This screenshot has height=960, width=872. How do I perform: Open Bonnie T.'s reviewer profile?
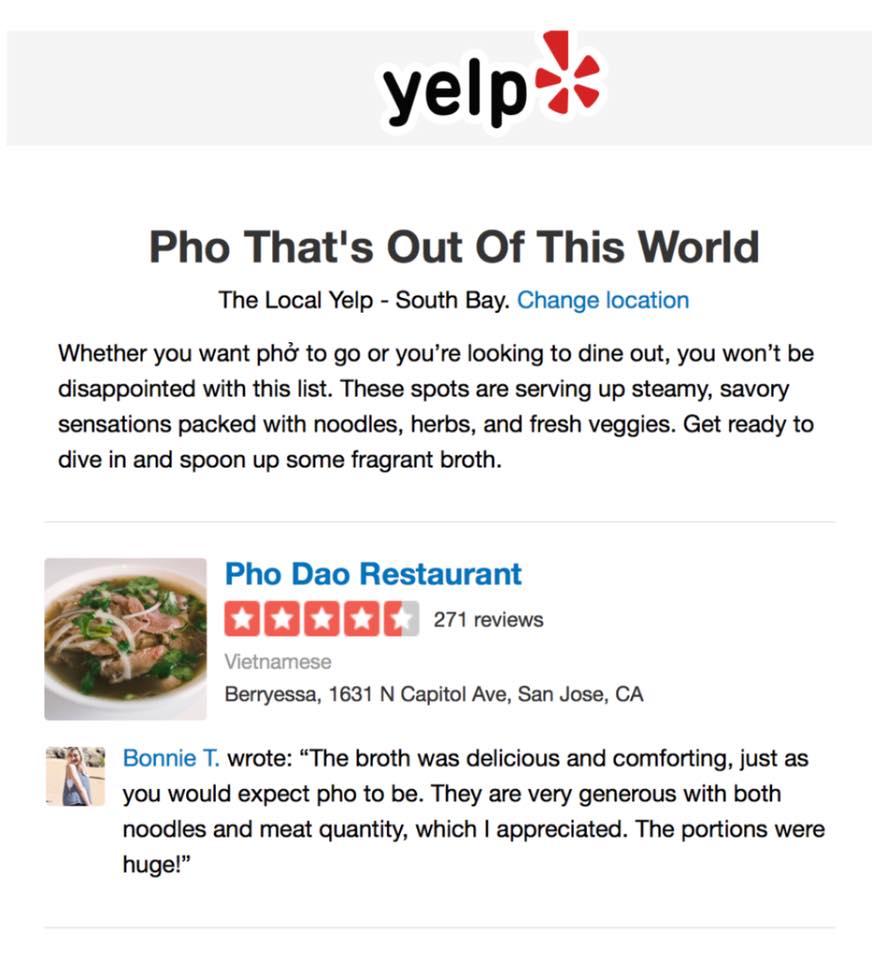[171, 758]
